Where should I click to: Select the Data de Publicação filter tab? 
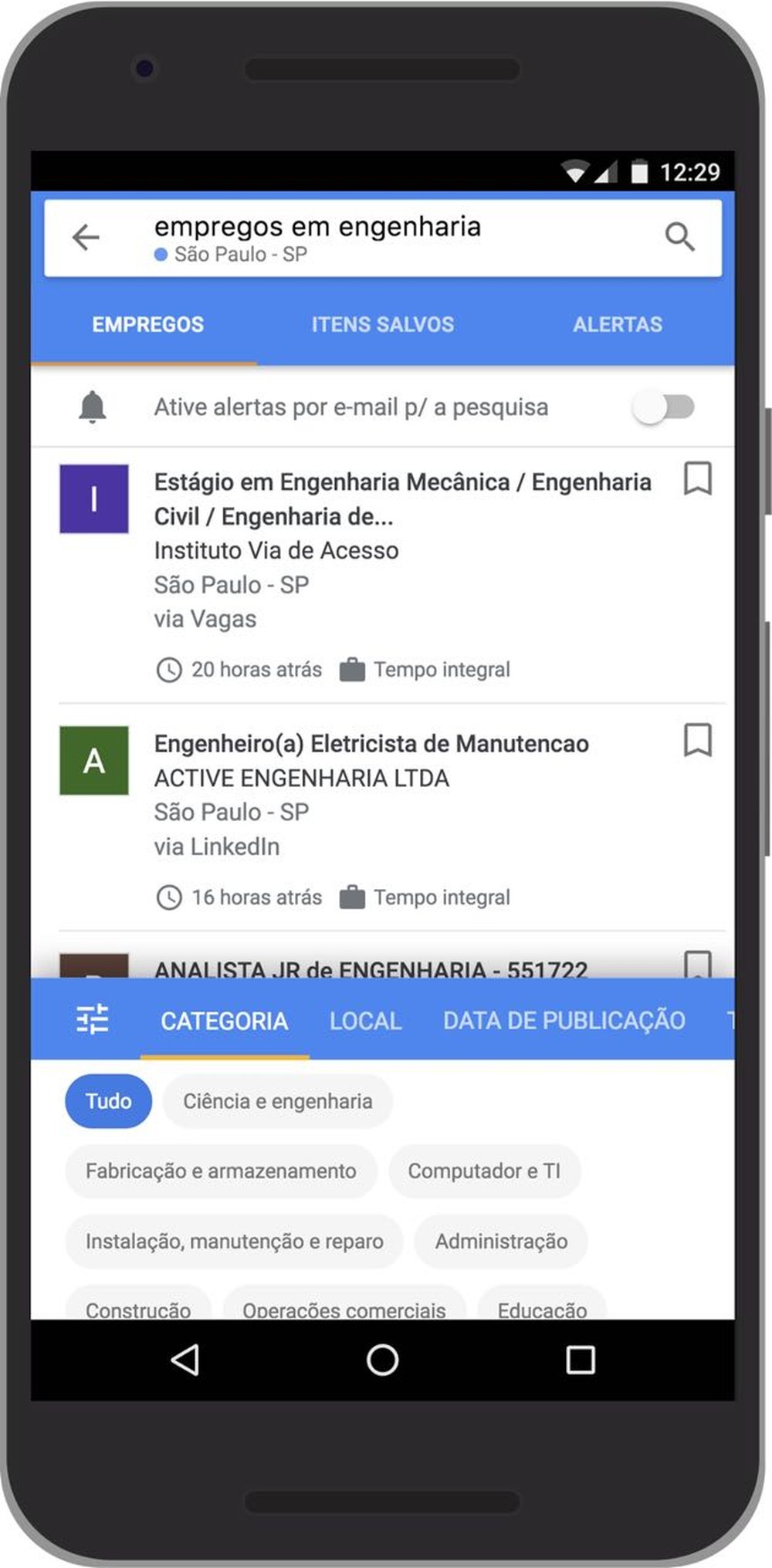(564, 1021)
